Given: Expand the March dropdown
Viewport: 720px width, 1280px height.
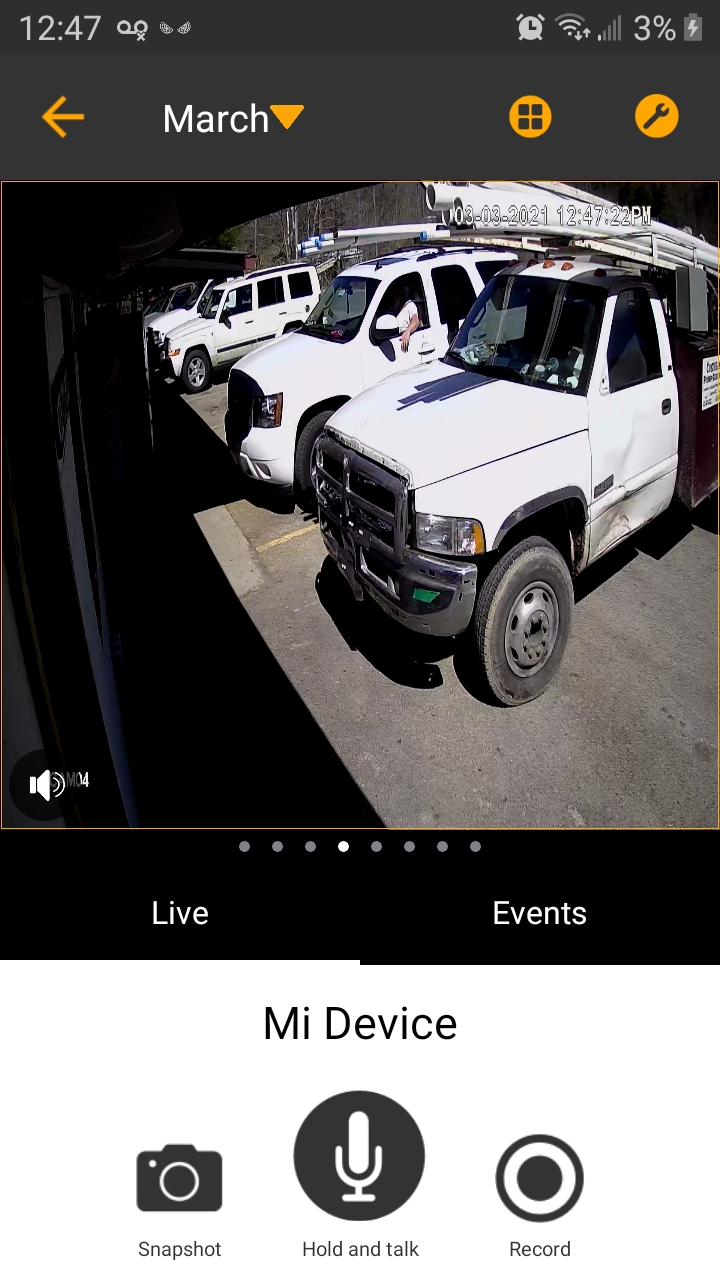Looking at the screenshot, I should click(x=234, y=119).
